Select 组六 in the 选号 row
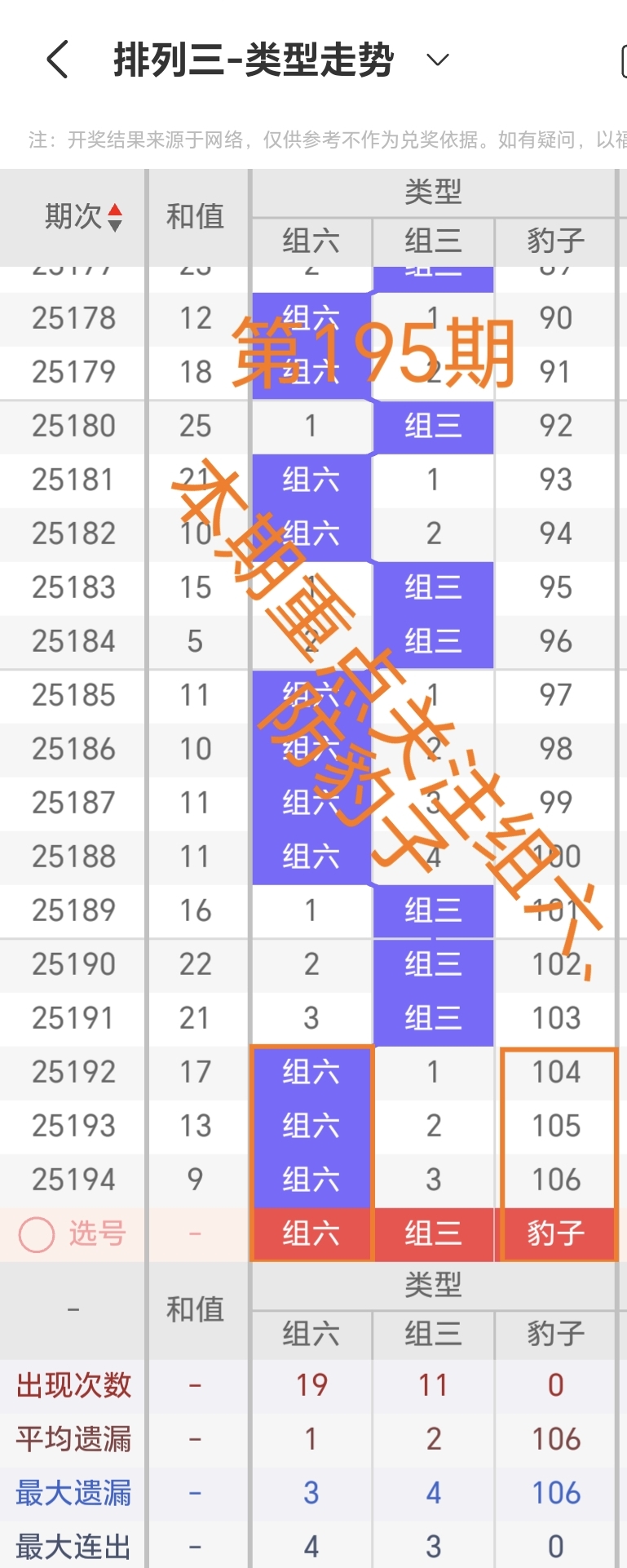The image size is (627, 1568). click(x=311, y=1234)
